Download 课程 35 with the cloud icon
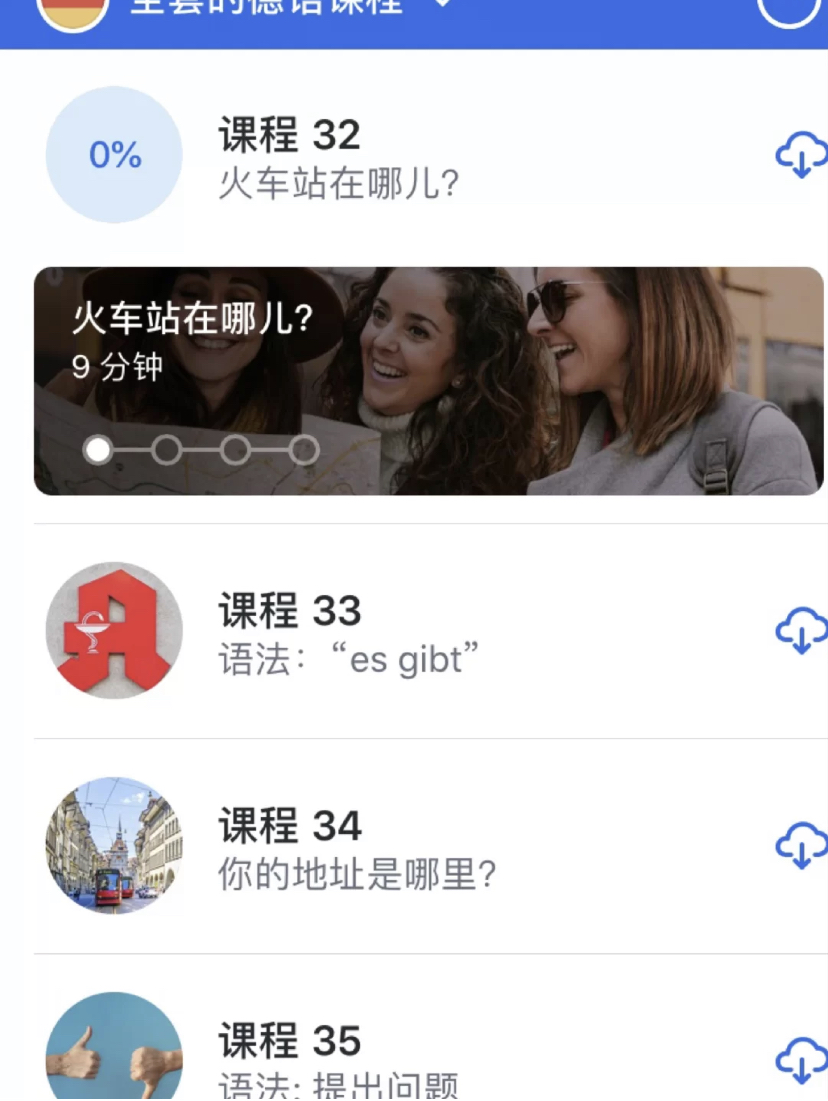Screen dimensions: 828x1101 [801, 1060]
